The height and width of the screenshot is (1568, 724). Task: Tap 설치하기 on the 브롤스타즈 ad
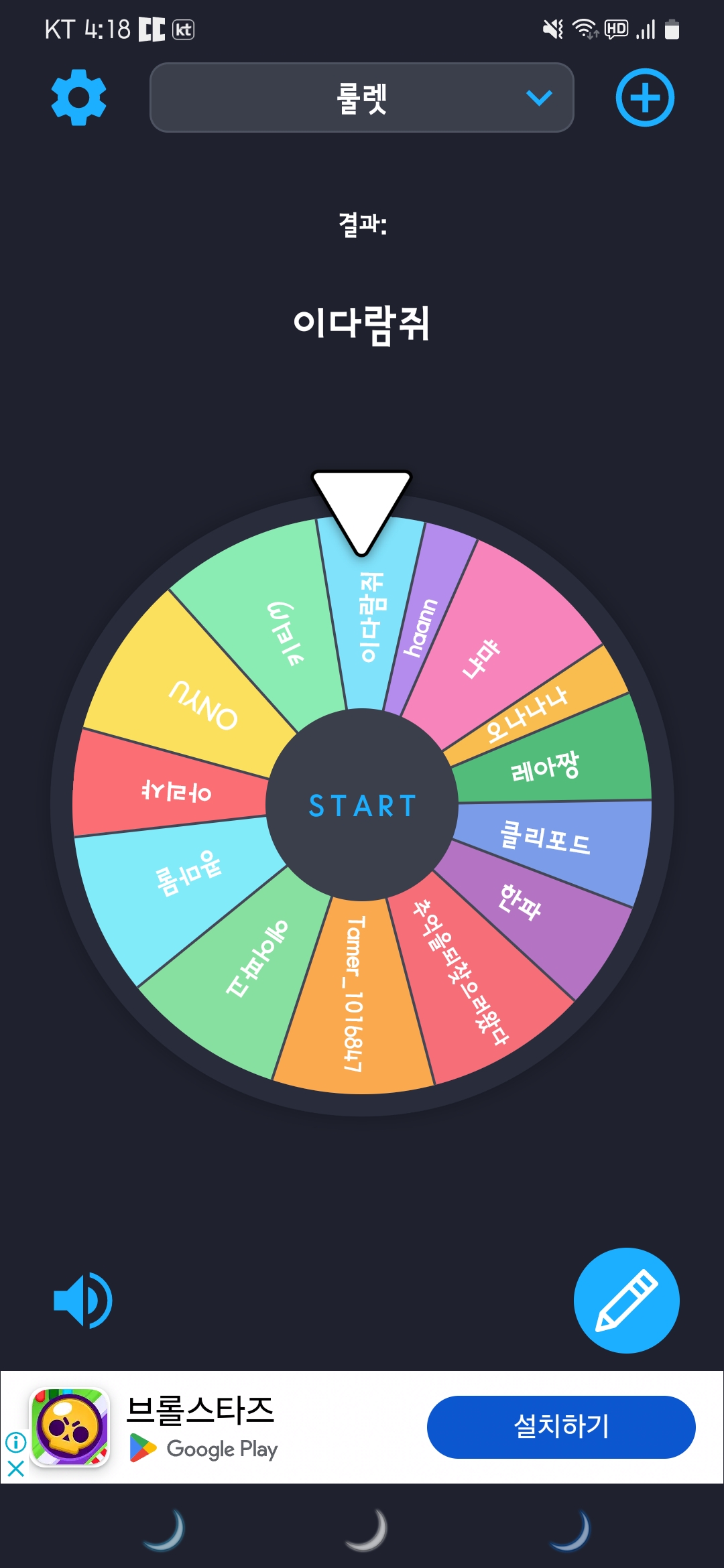click(x=560, y=1427)
